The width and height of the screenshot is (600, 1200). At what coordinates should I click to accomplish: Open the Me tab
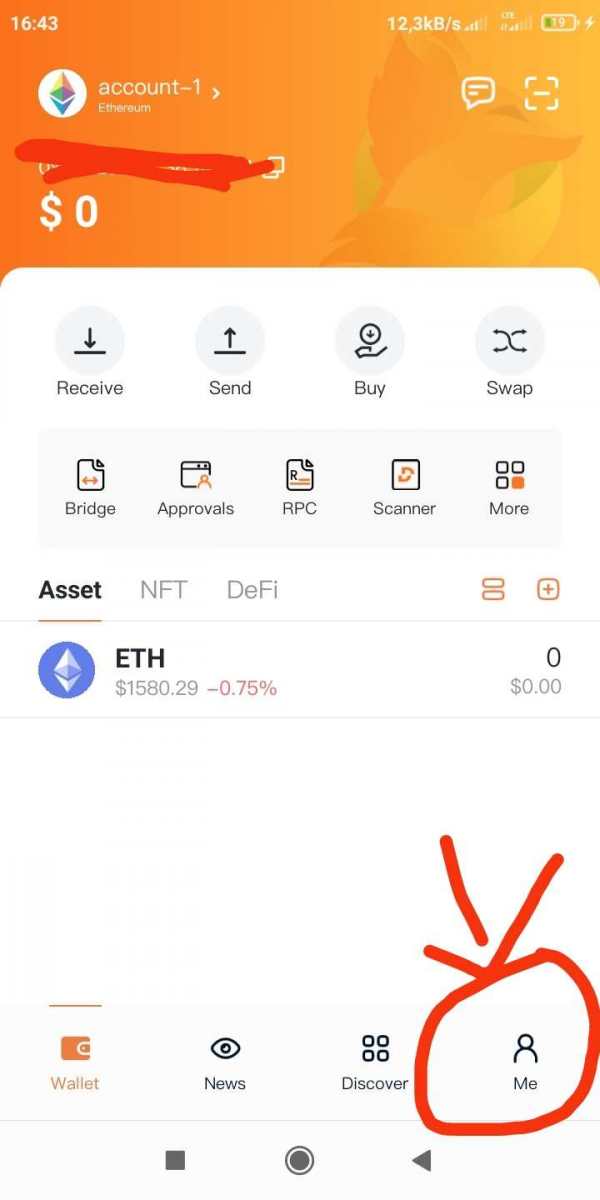pyautogui.click(x=525, y=1062)
